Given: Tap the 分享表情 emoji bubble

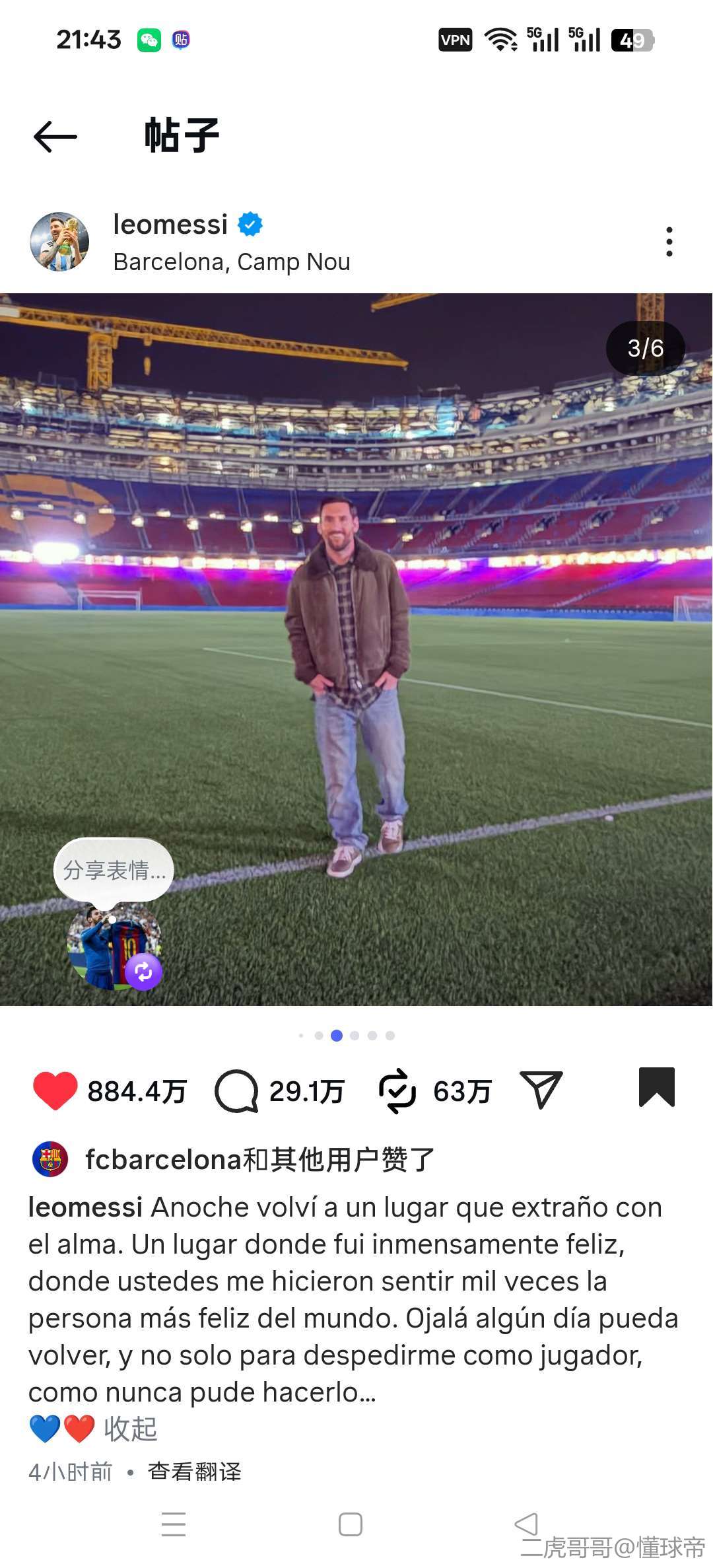Looking at the screenshot, I should pos(114,870).
